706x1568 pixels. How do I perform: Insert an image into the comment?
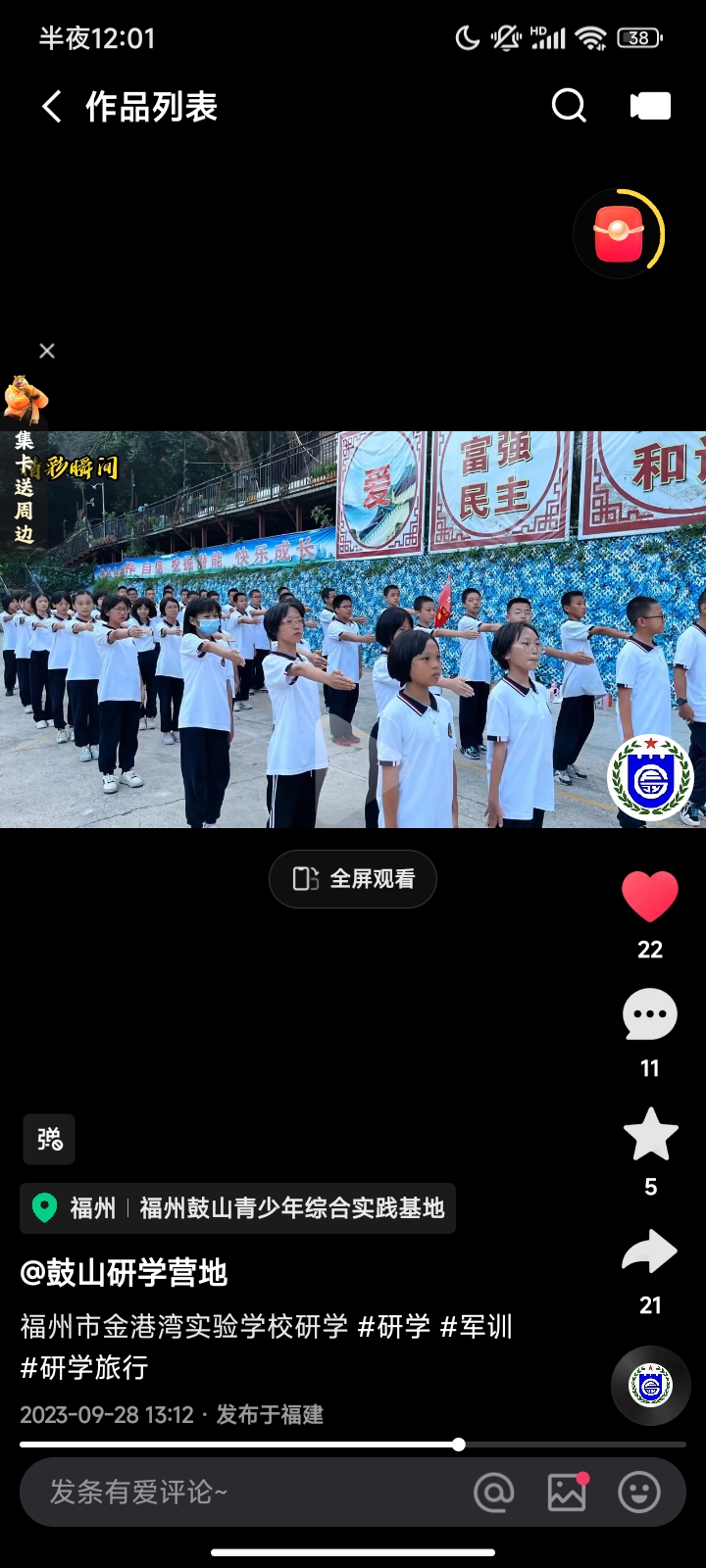tap(567, 1493)
